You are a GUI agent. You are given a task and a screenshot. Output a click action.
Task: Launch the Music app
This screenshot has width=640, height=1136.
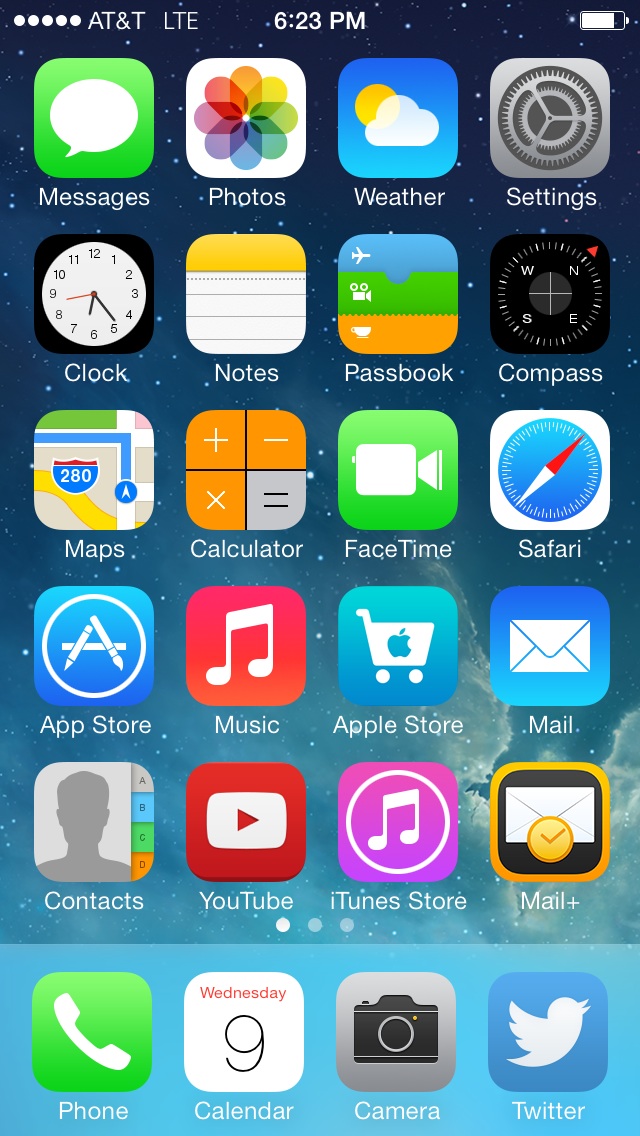tap(246, 646)
